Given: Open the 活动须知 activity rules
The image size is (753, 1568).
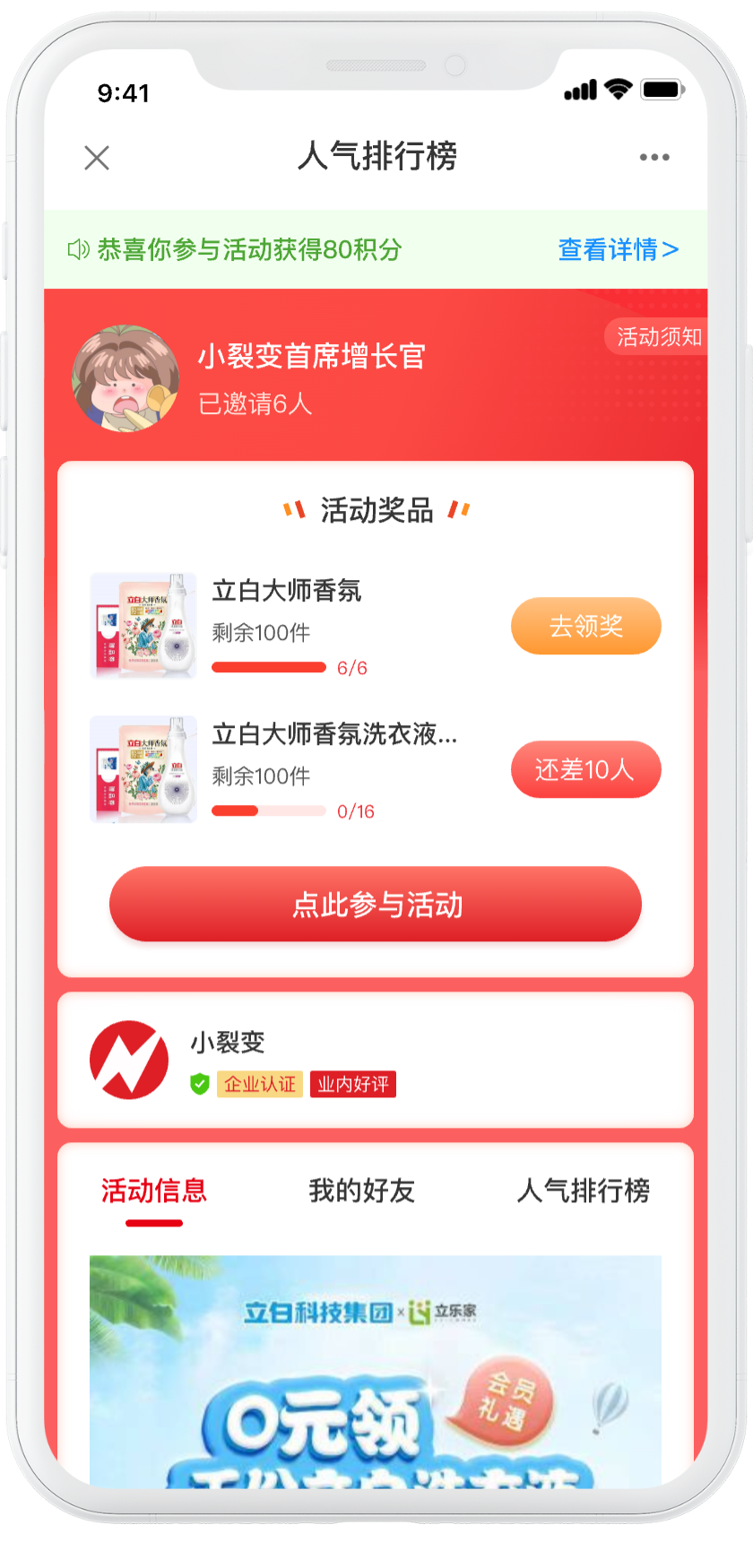Looking at the screenshot, I should pyautogui.click(x=658, y=337).
